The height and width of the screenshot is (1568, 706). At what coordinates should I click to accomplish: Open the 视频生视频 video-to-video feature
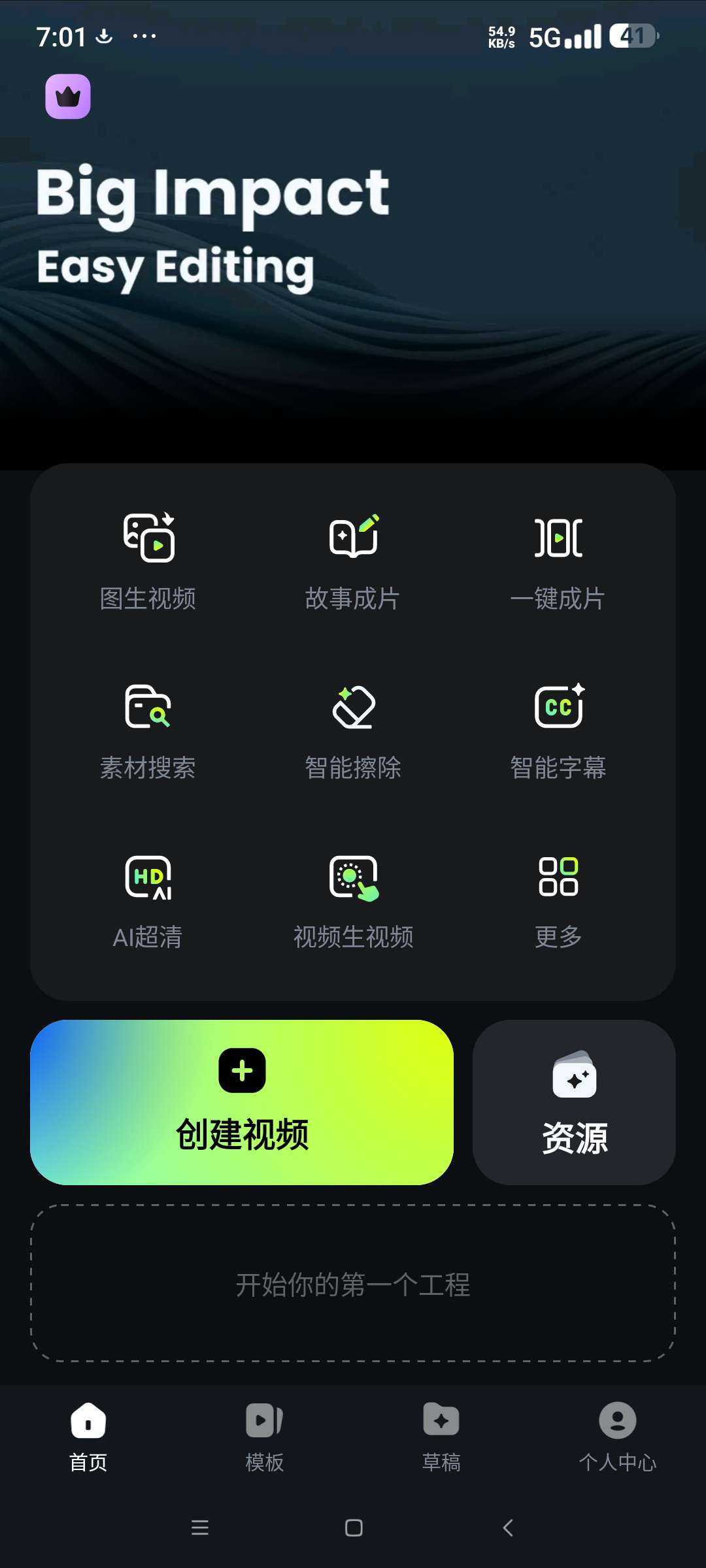(353, 902)
